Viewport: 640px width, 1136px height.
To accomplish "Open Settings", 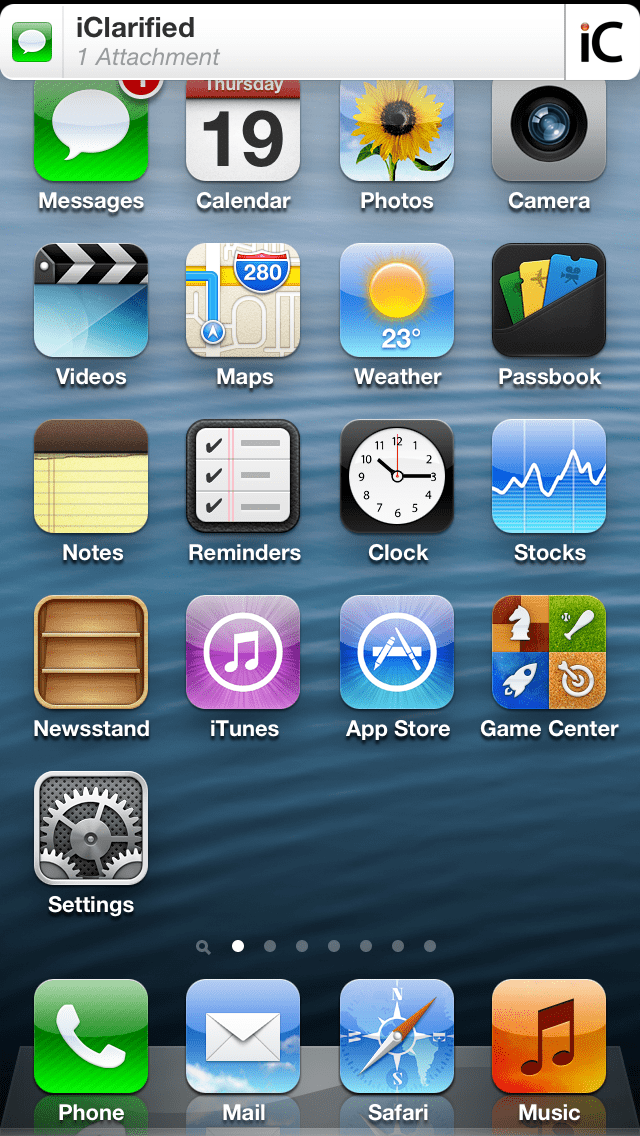I will click(x=91, y=829).
